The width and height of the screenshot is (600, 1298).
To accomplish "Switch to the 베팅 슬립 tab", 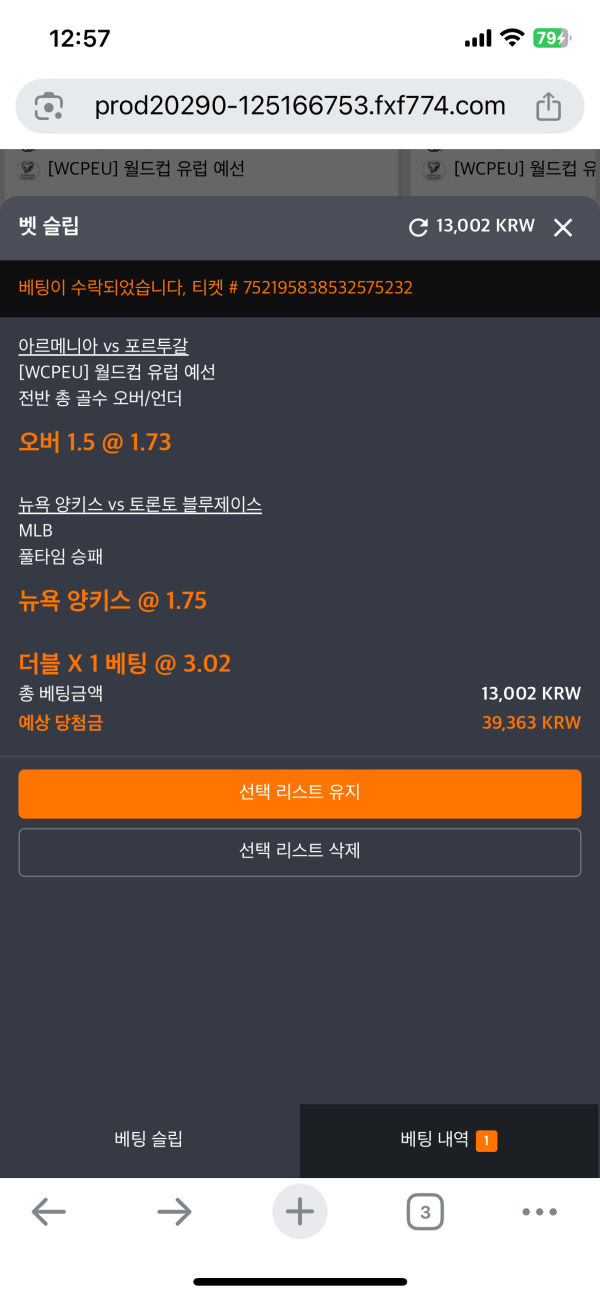I will pos(149,1139).
